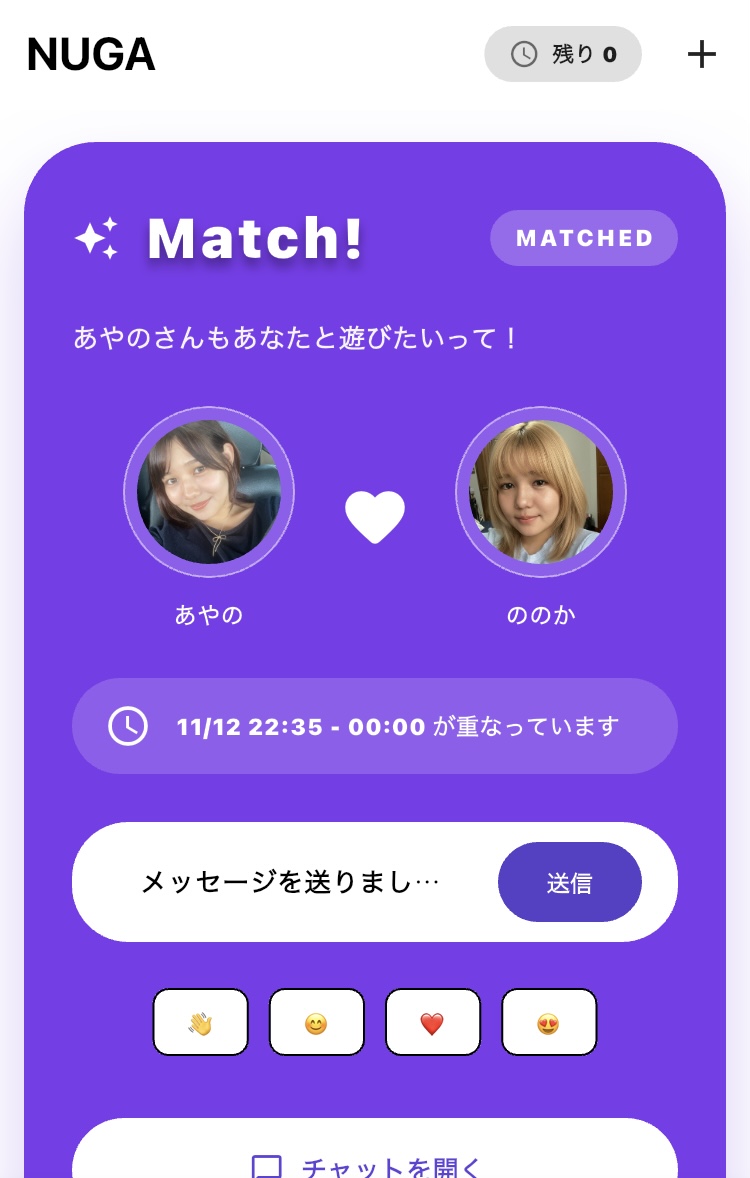Send the message with 送信 button
The image size is (750, 1178).
569,882
